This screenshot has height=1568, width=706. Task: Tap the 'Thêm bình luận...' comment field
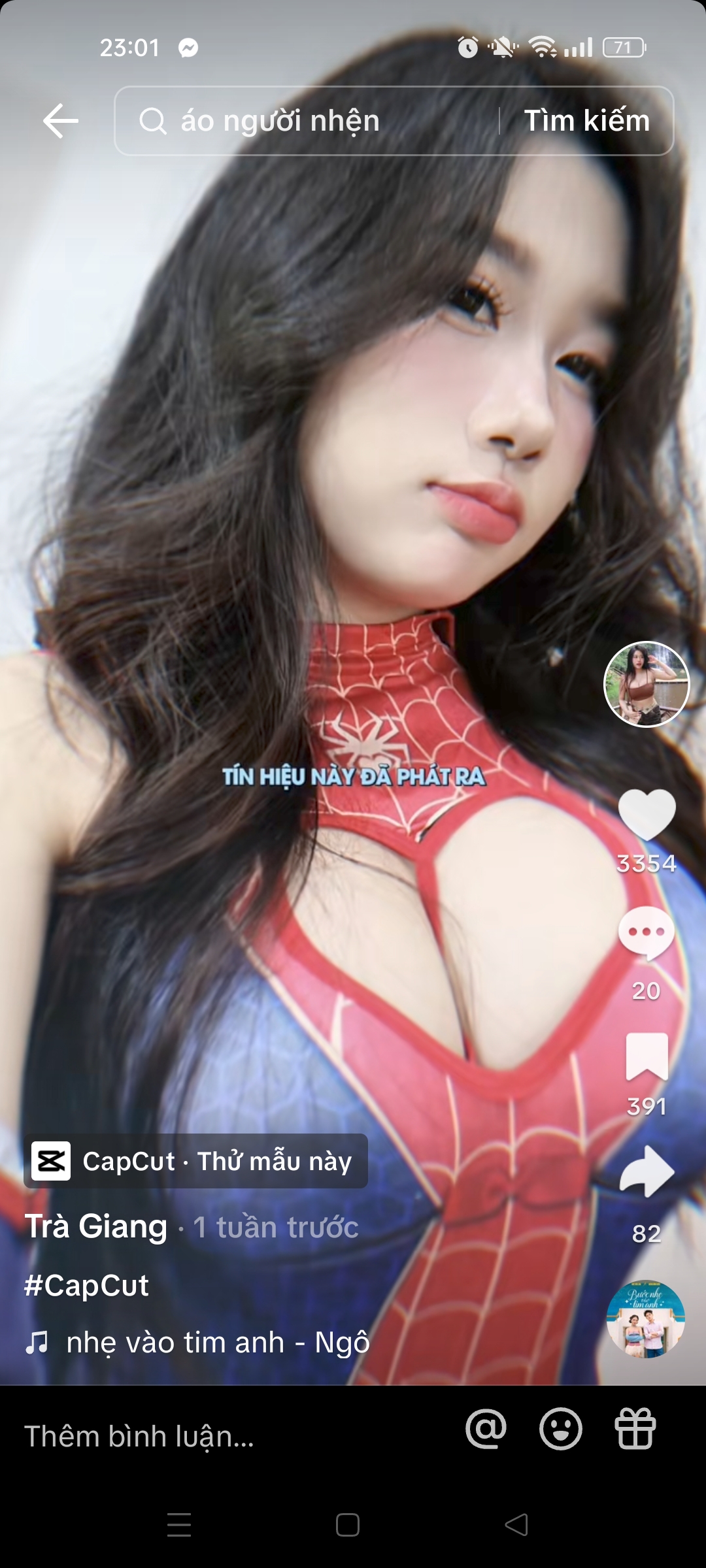(x=196, y=1437)
